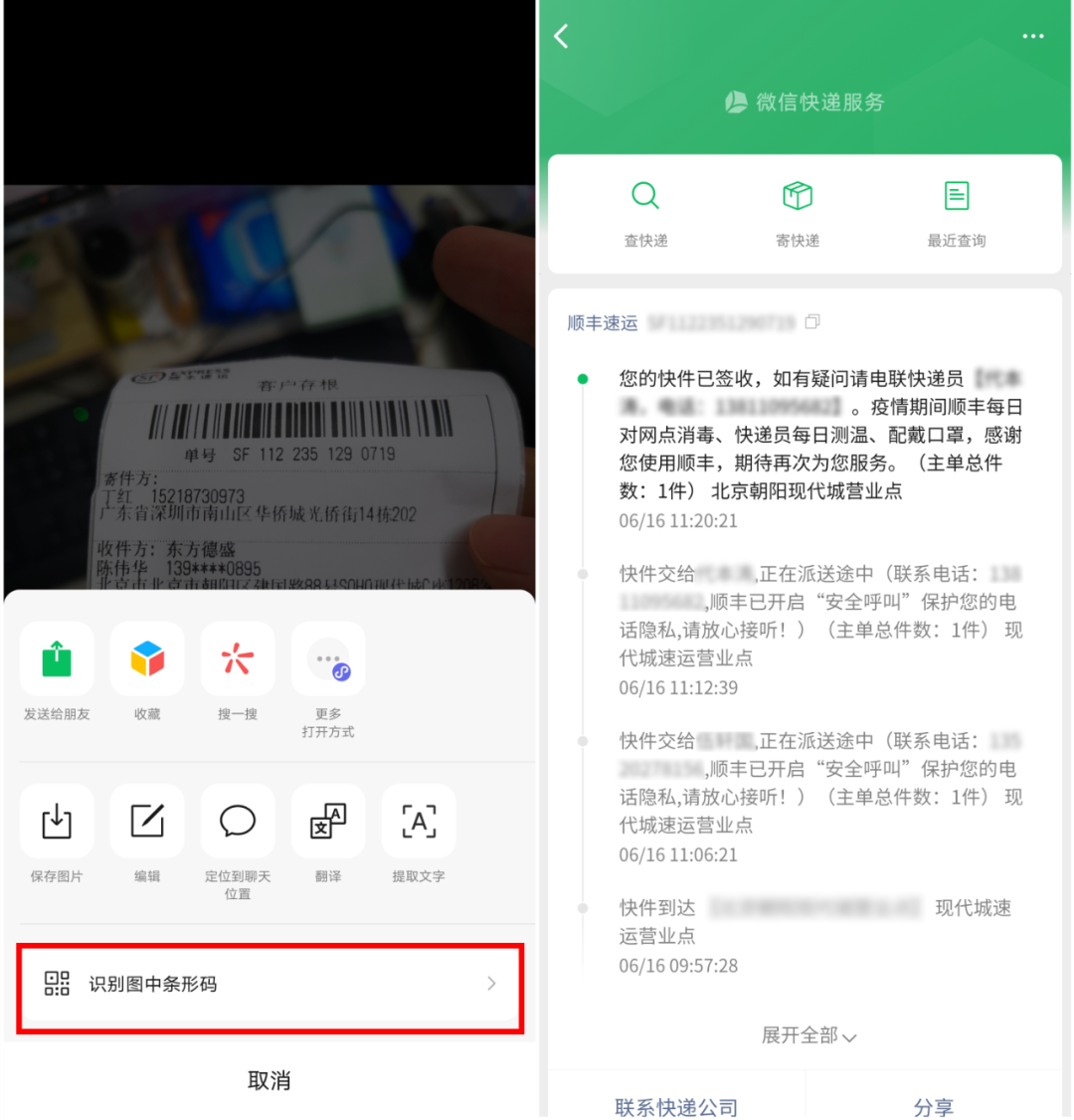Tap 发送给朋友 to share the image
Viewport: 1074px width, 1120px height.
pyautogui.click(x=57, y=660)
